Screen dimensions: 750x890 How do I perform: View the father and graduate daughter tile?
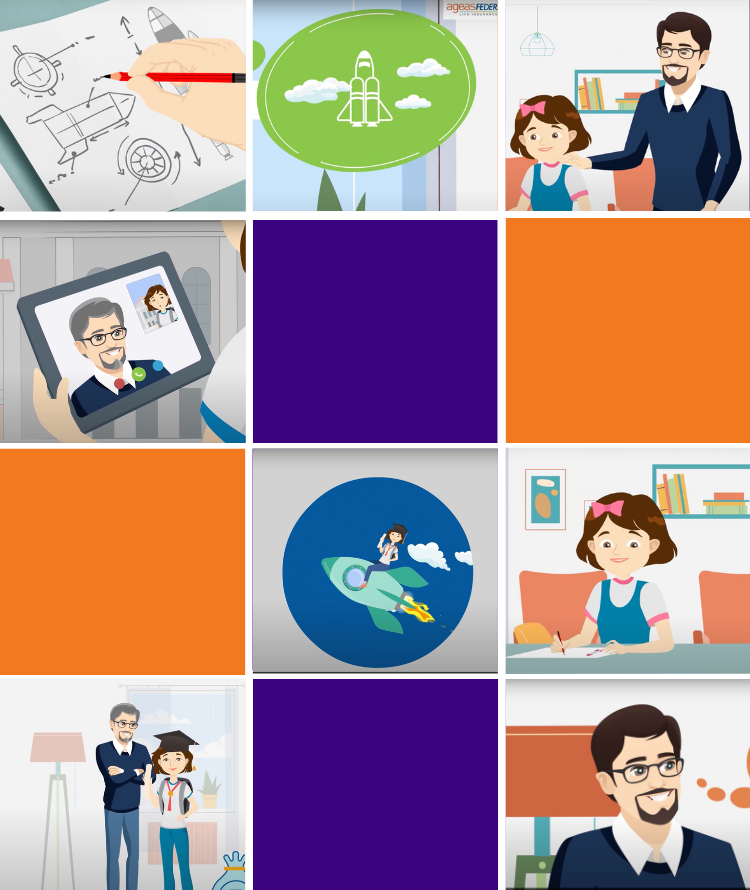[x=122, y=783]
